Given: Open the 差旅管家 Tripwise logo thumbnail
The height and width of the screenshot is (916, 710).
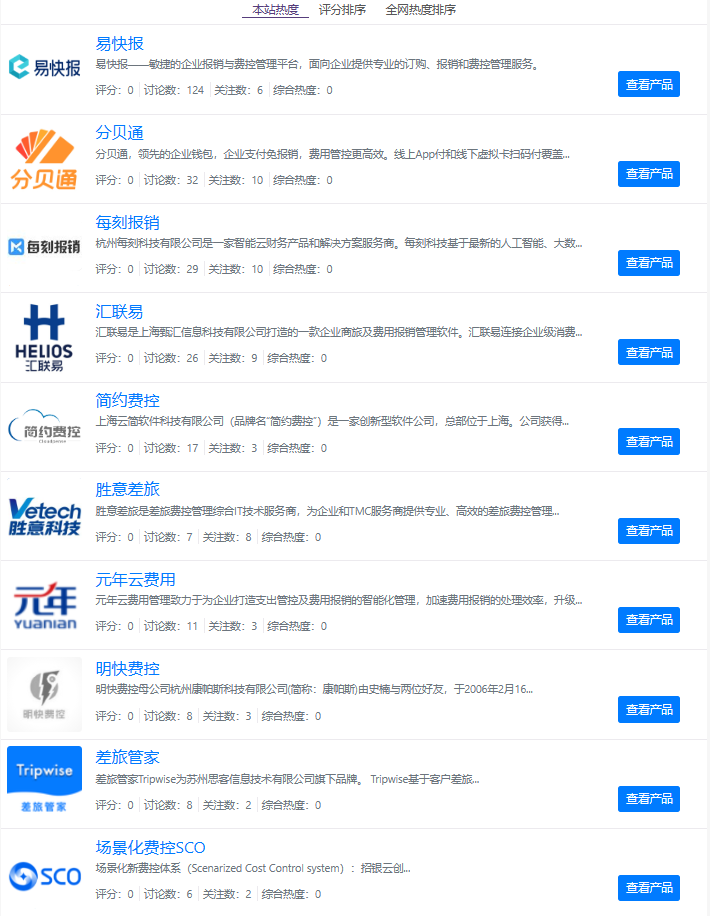Looking at the screenshot, I should point(44,780).
